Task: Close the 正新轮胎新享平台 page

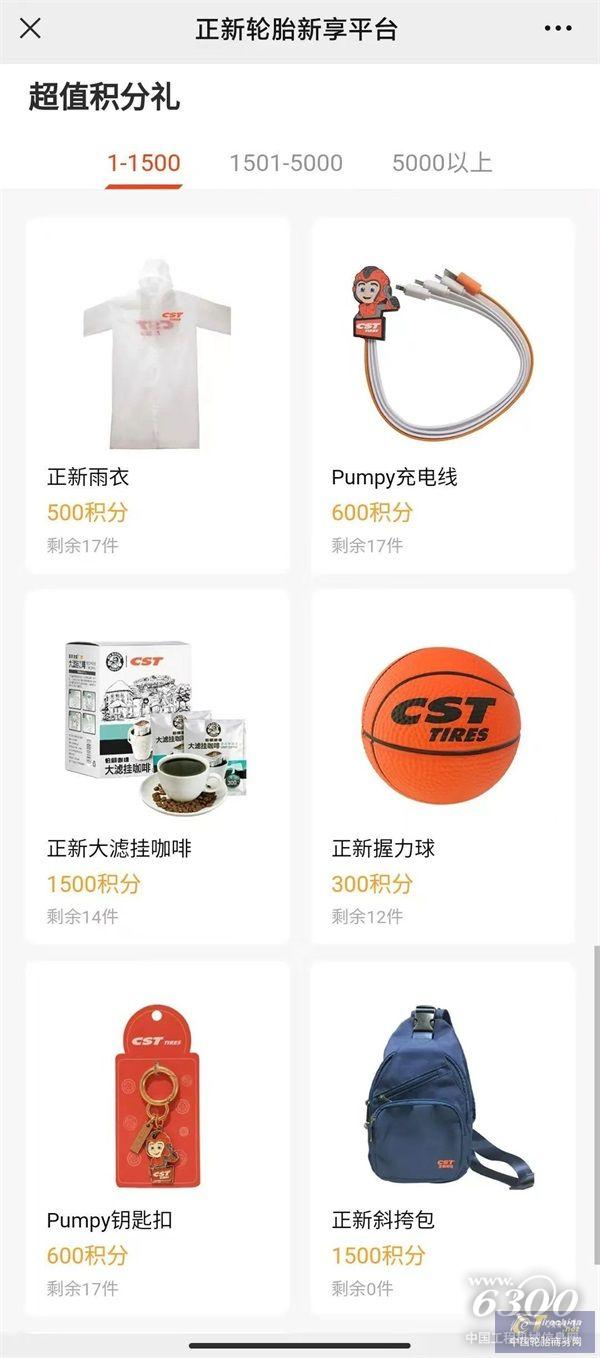Action: point(31,28)
